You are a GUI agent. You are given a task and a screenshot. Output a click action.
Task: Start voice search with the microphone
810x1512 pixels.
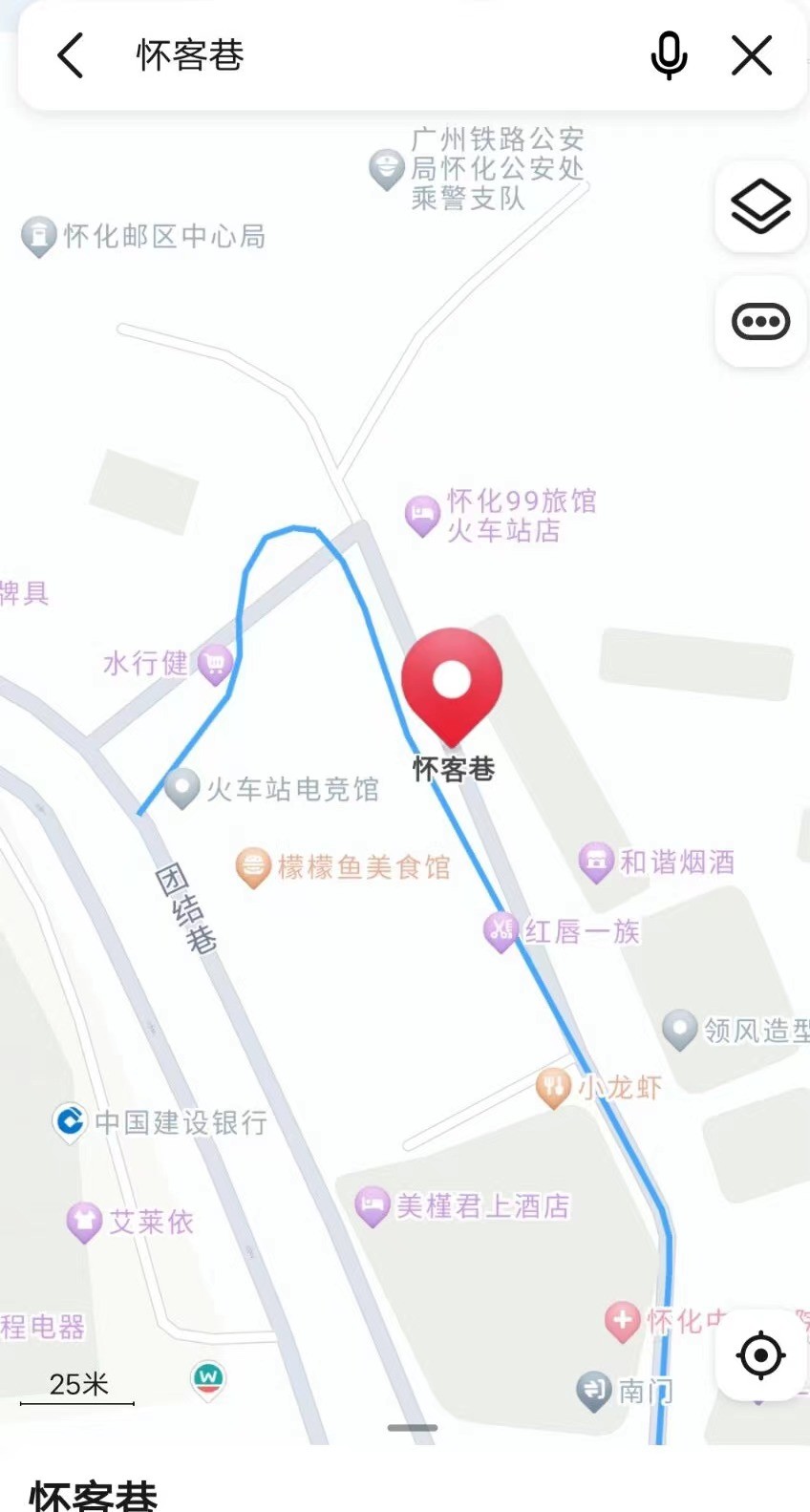coord(669,55)
